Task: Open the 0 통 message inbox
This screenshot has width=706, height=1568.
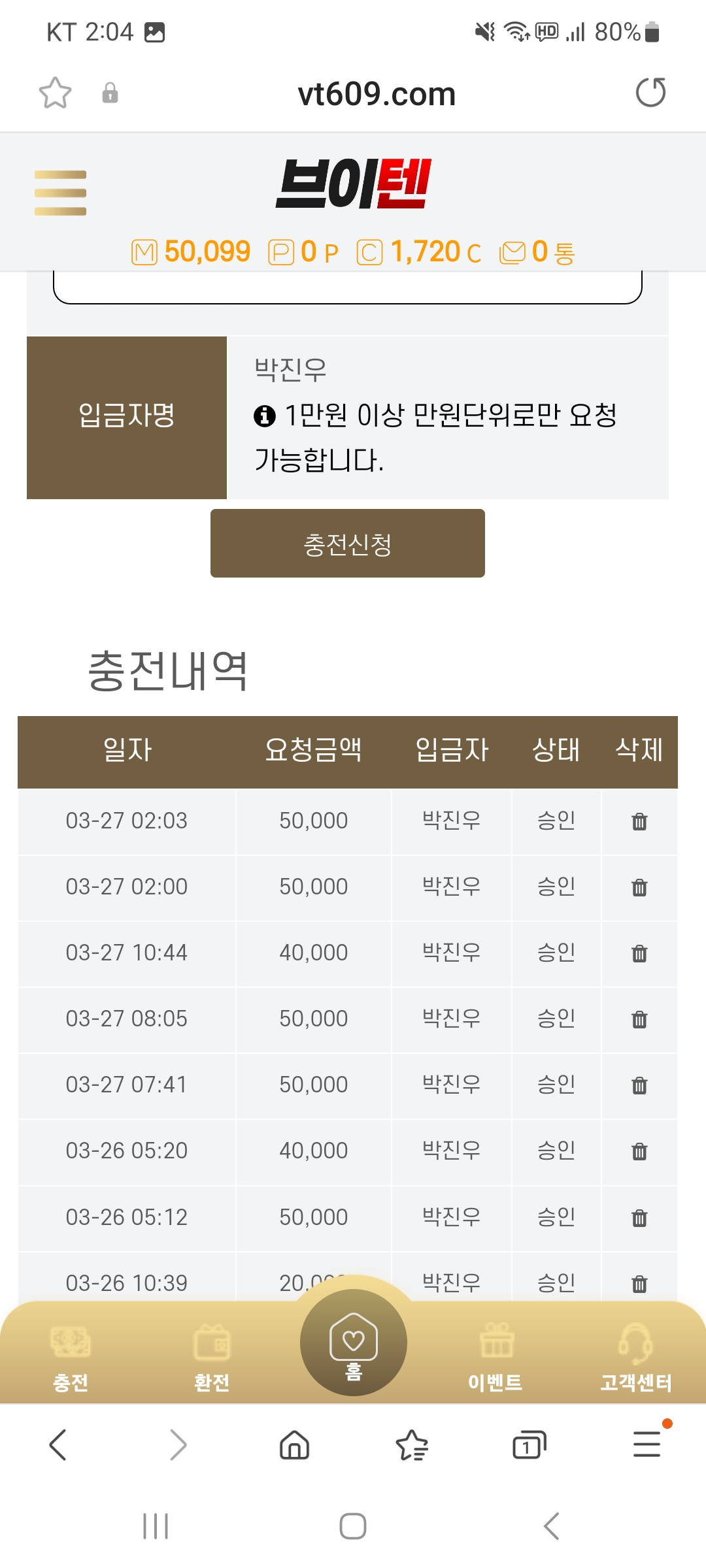Action: click(x=537, y=252)
